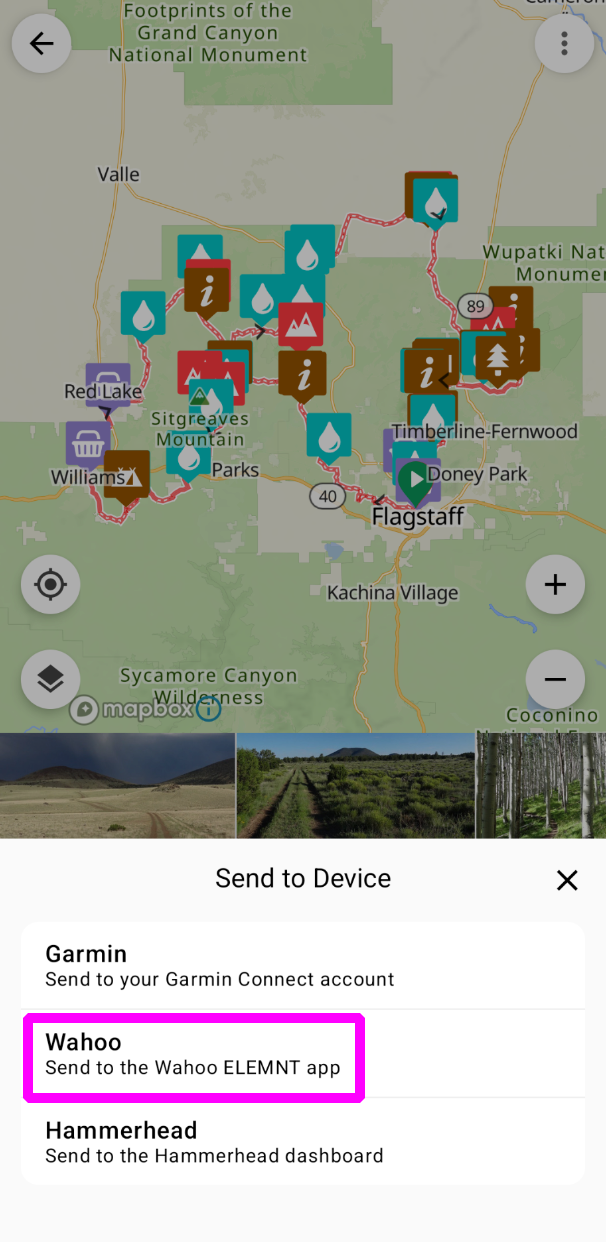Send route to Garmin Connect
The image size is (606, 1242).
coord(302,966)
